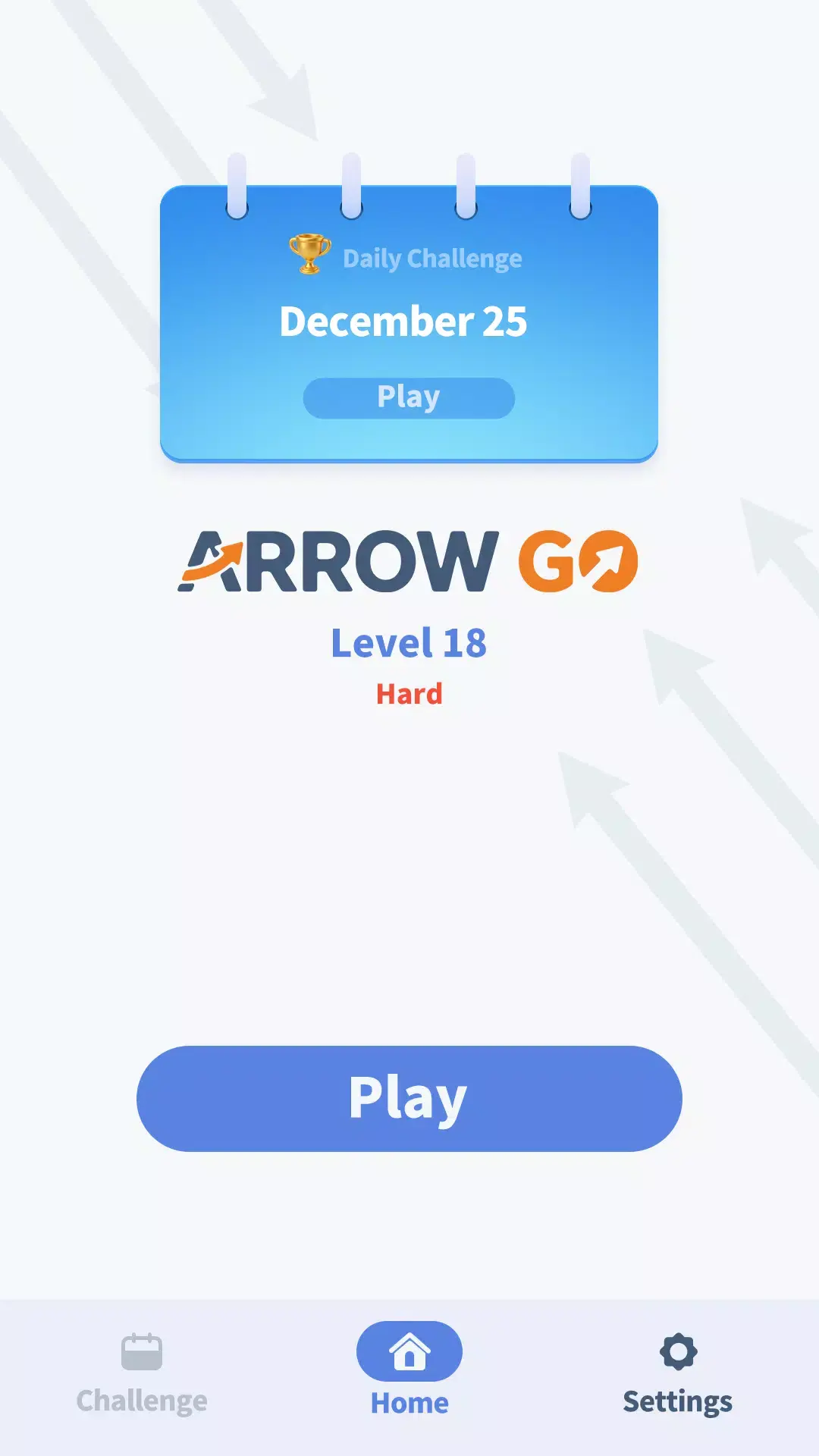Open the Settings tab
Screen dimensions: 819x1456
tap(677, 1374)
